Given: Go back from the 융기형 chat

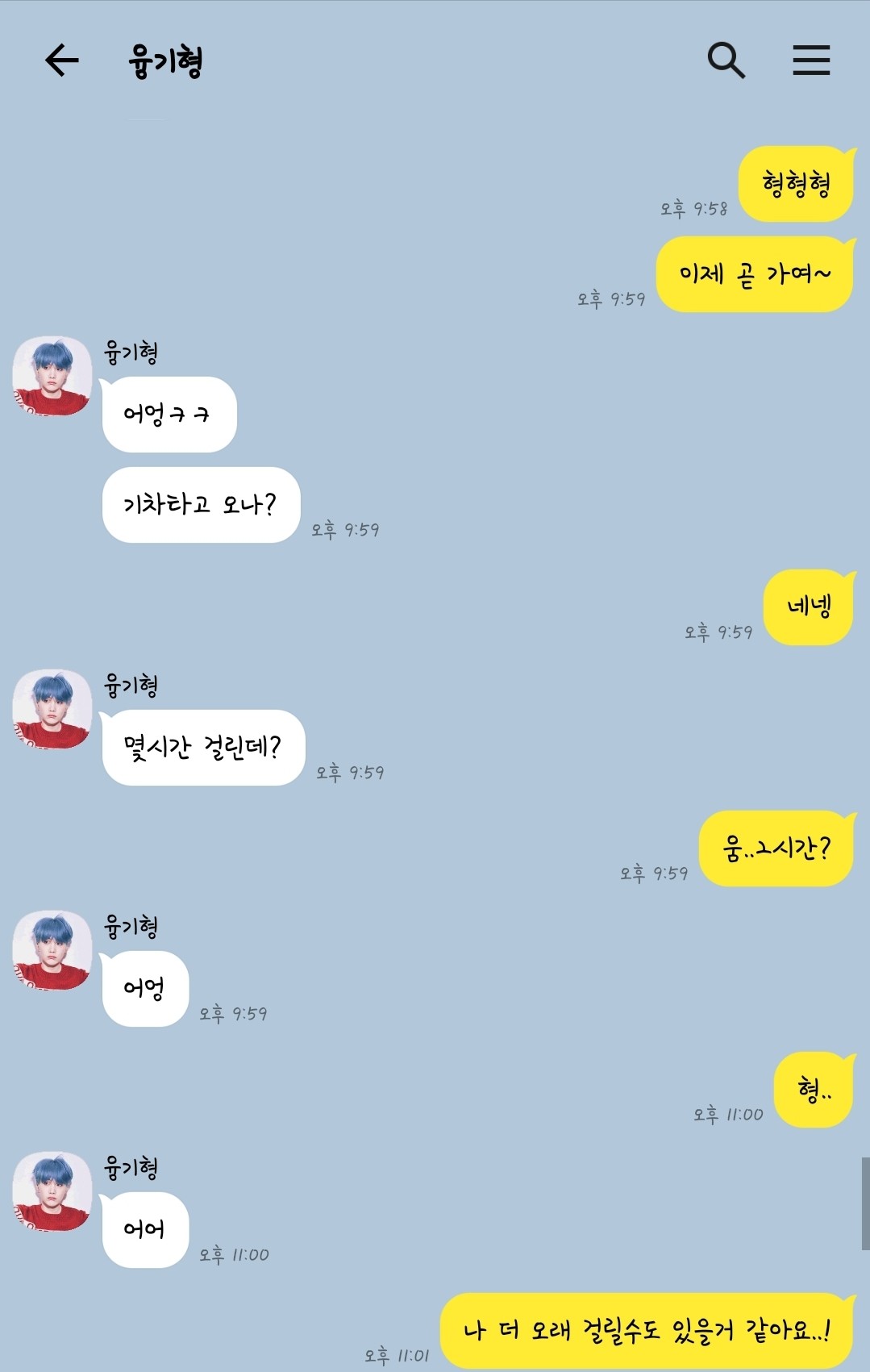Looking at the screenshot, I should pyautogui.click(x=61, y=60).
